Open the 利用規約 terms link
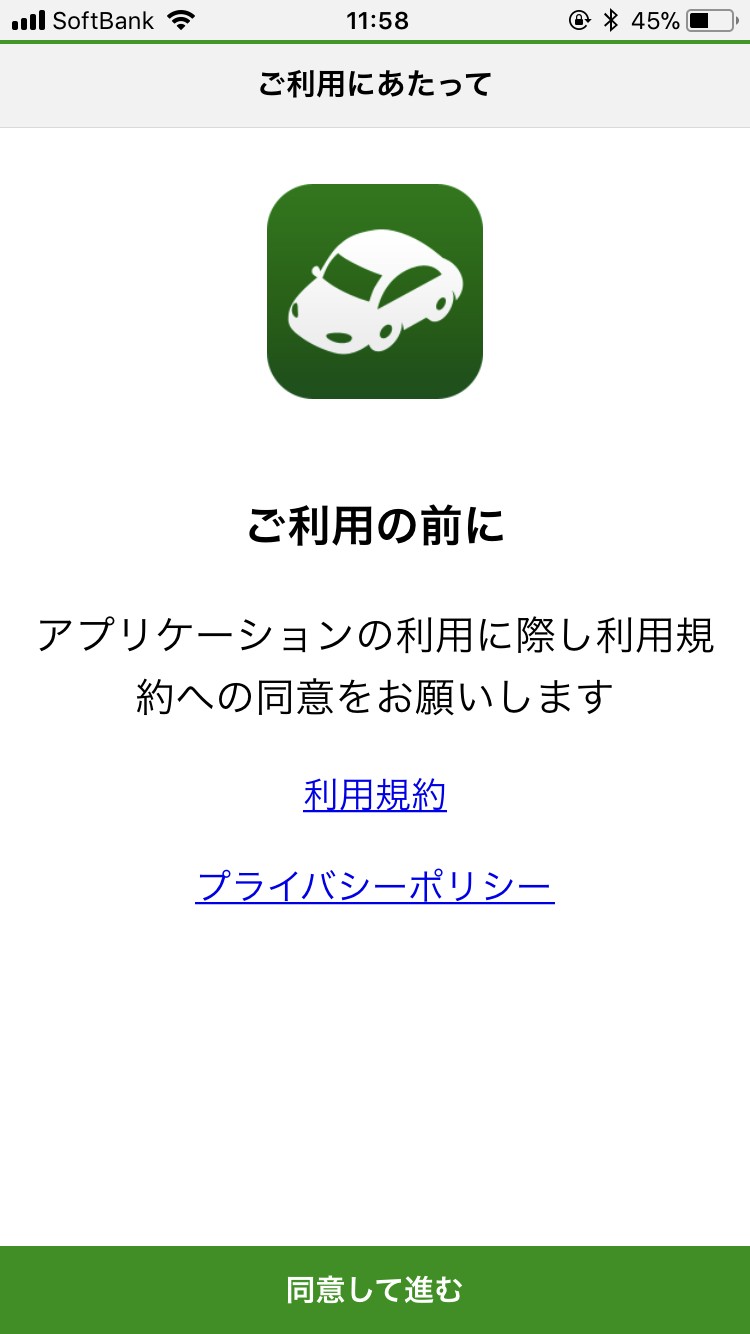 tap(375, 796)
